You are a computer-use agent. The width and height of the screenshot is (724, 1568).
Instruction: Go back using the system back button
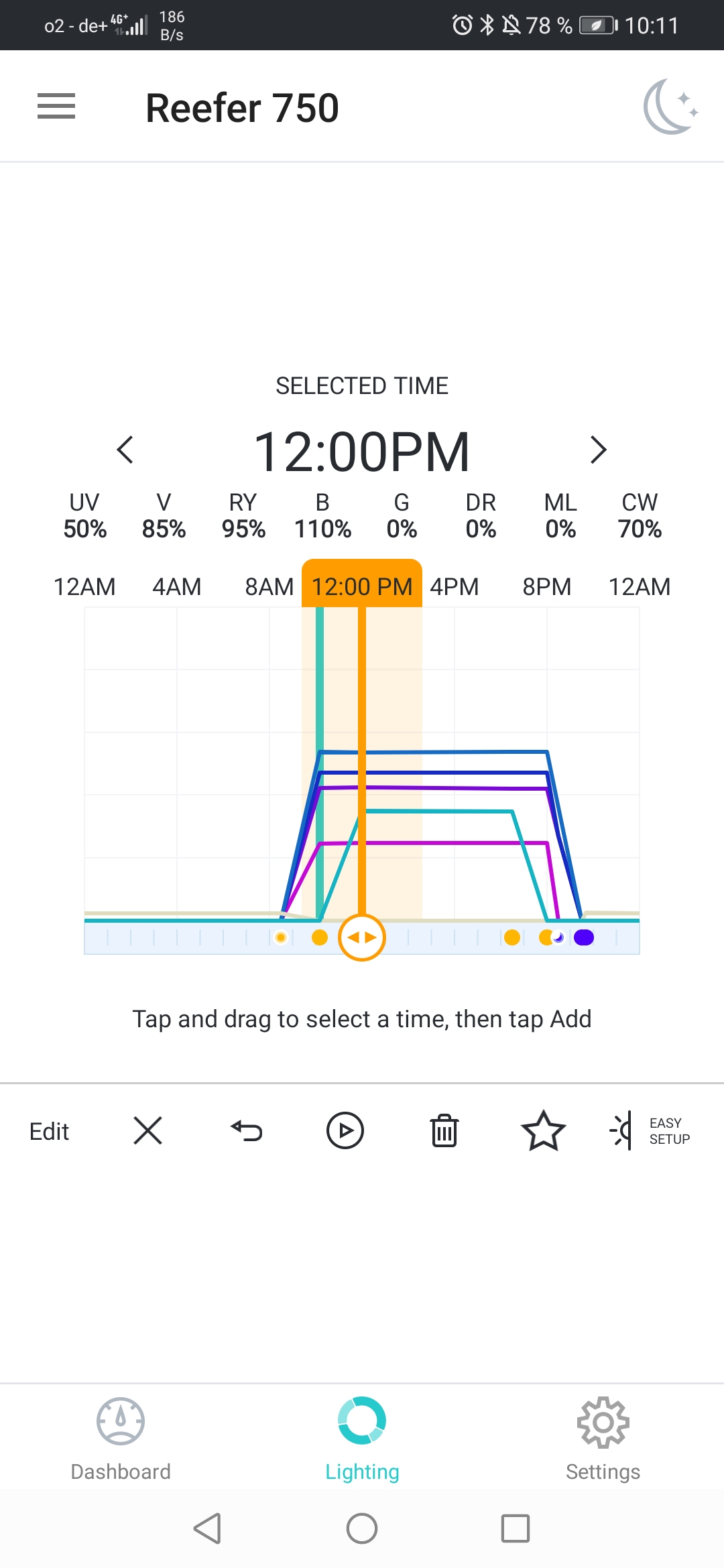click(207, 1528)
